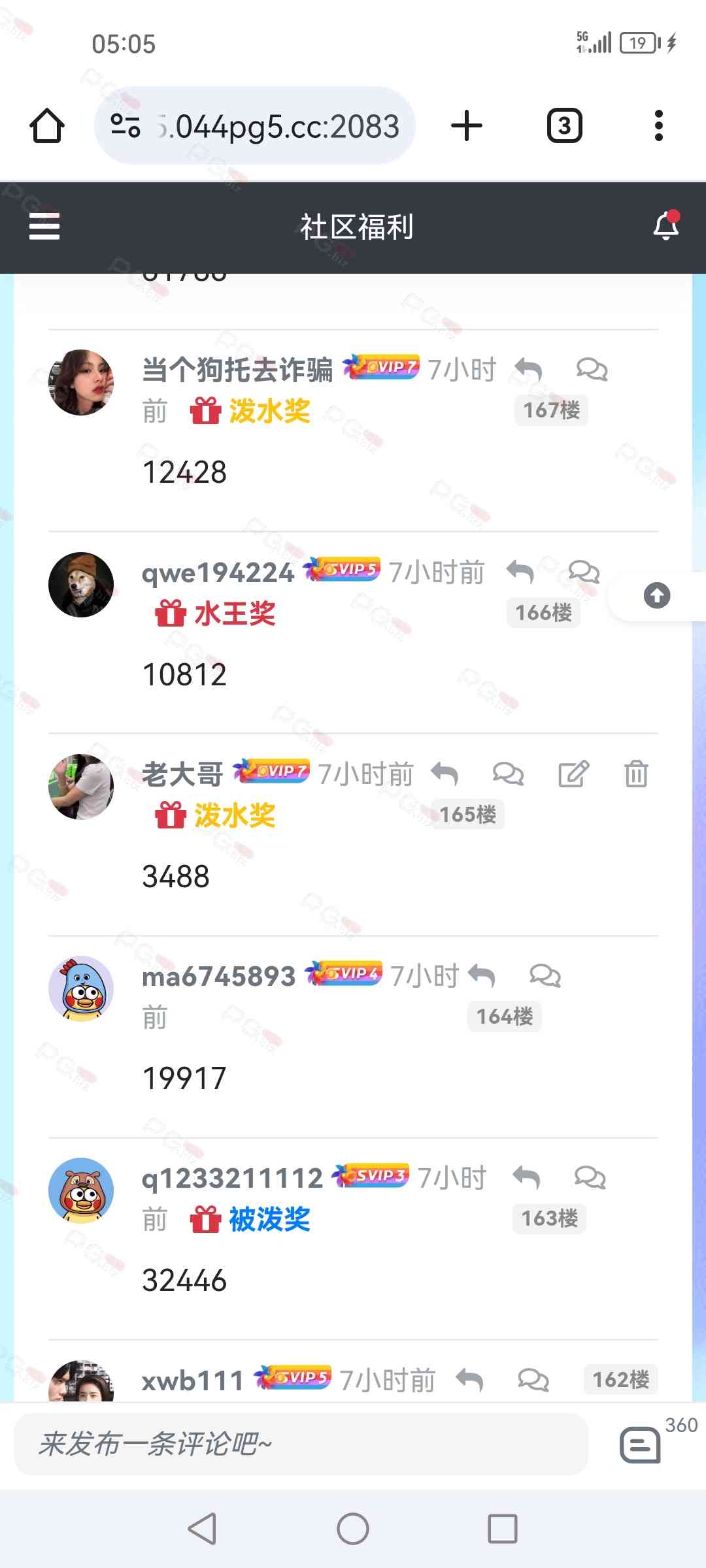The image size is (706, 1568).
Task: Reply to xwb111's comment
Action: click(x=469, y=1380)
